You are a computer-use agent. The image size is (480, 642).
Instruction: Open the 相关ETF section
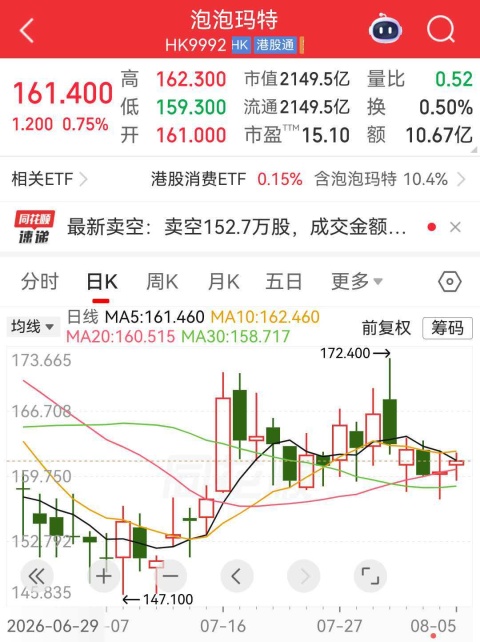click(49, 179)
